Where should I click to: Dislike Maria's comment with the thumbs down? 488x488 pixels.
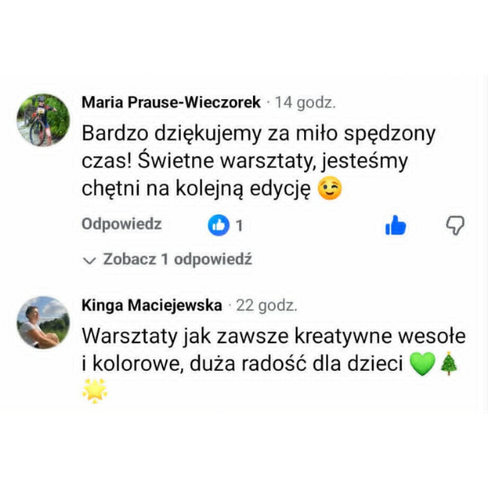455,226
